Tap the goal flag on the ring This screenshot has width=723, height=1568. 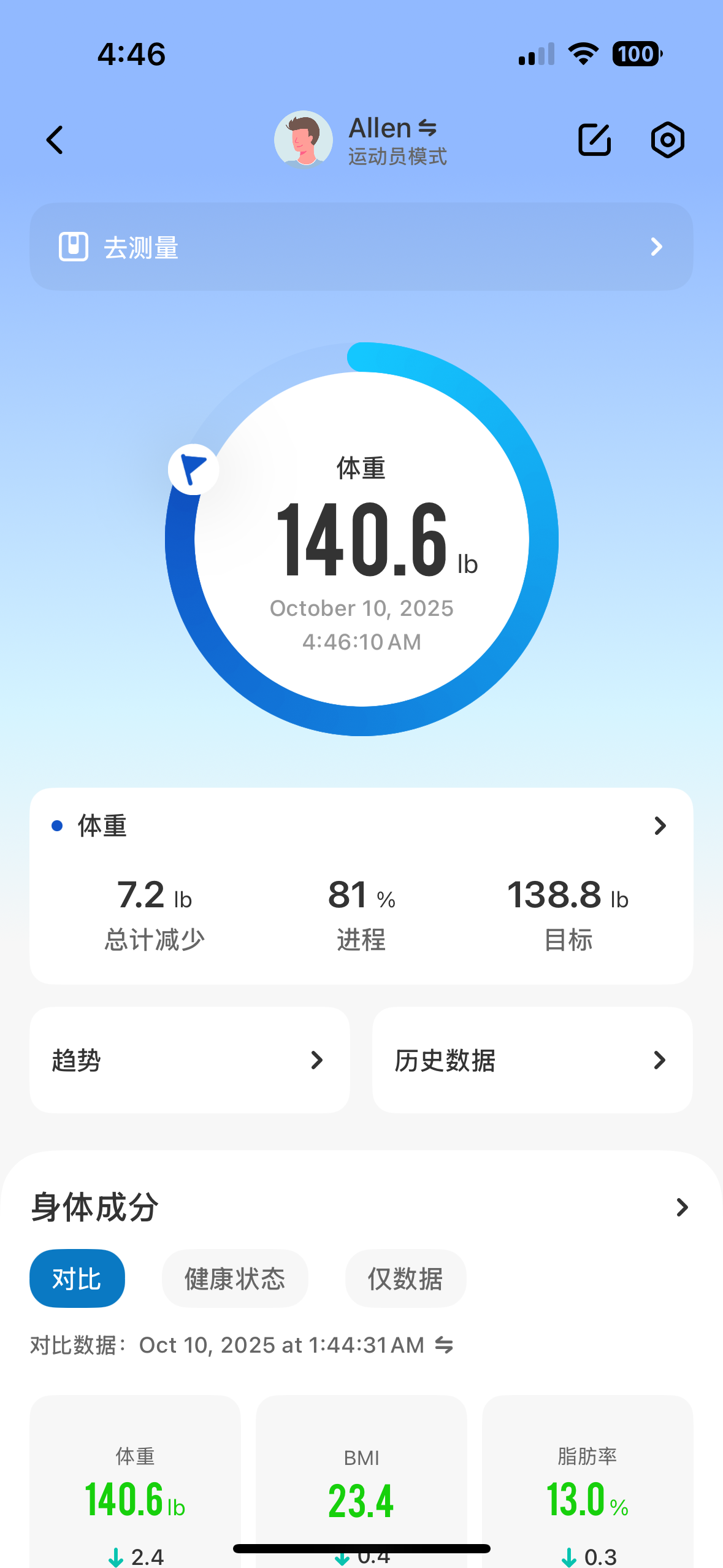coord(194,469)
